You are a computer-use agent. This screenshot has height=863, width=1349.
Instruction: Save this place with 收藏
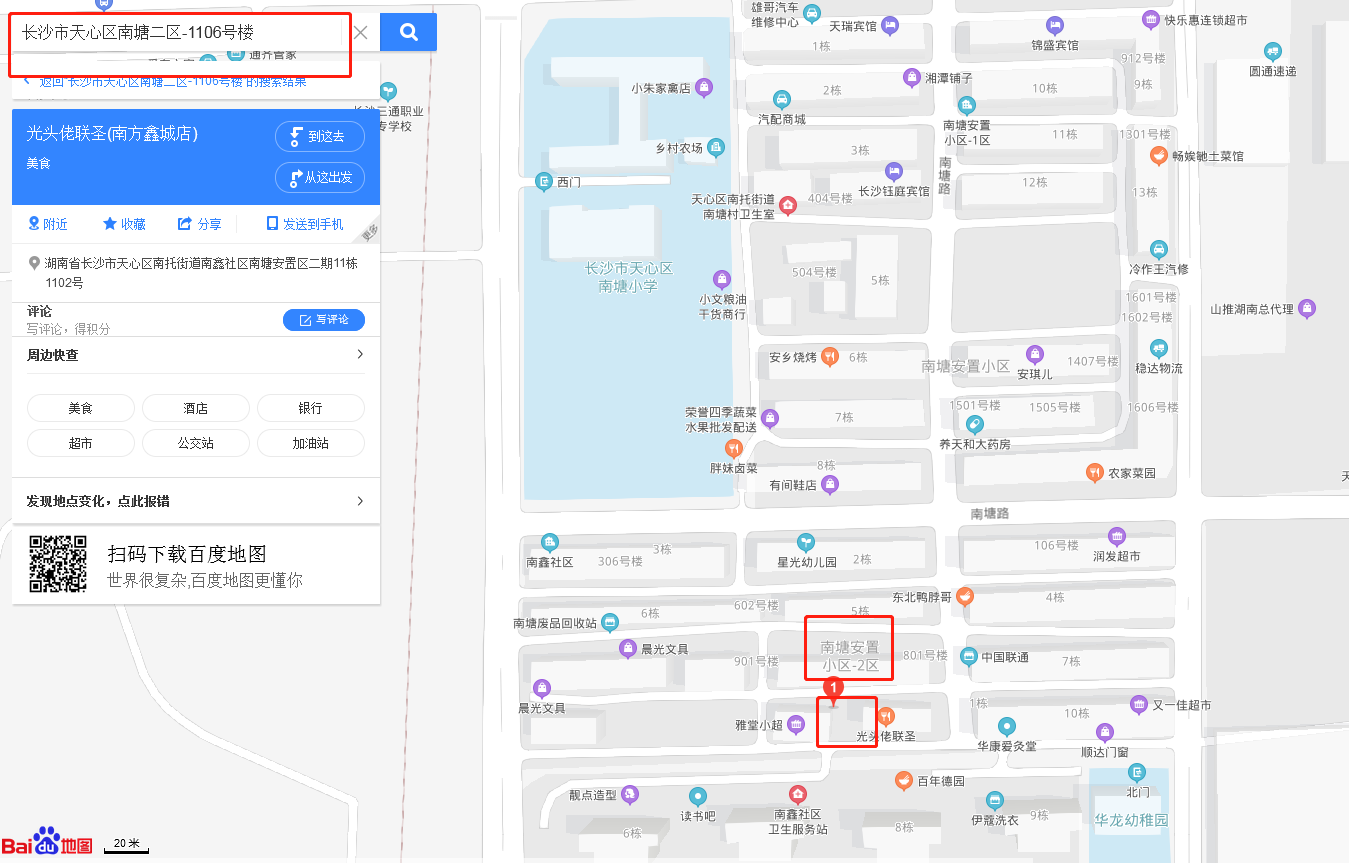pos(124,224)
